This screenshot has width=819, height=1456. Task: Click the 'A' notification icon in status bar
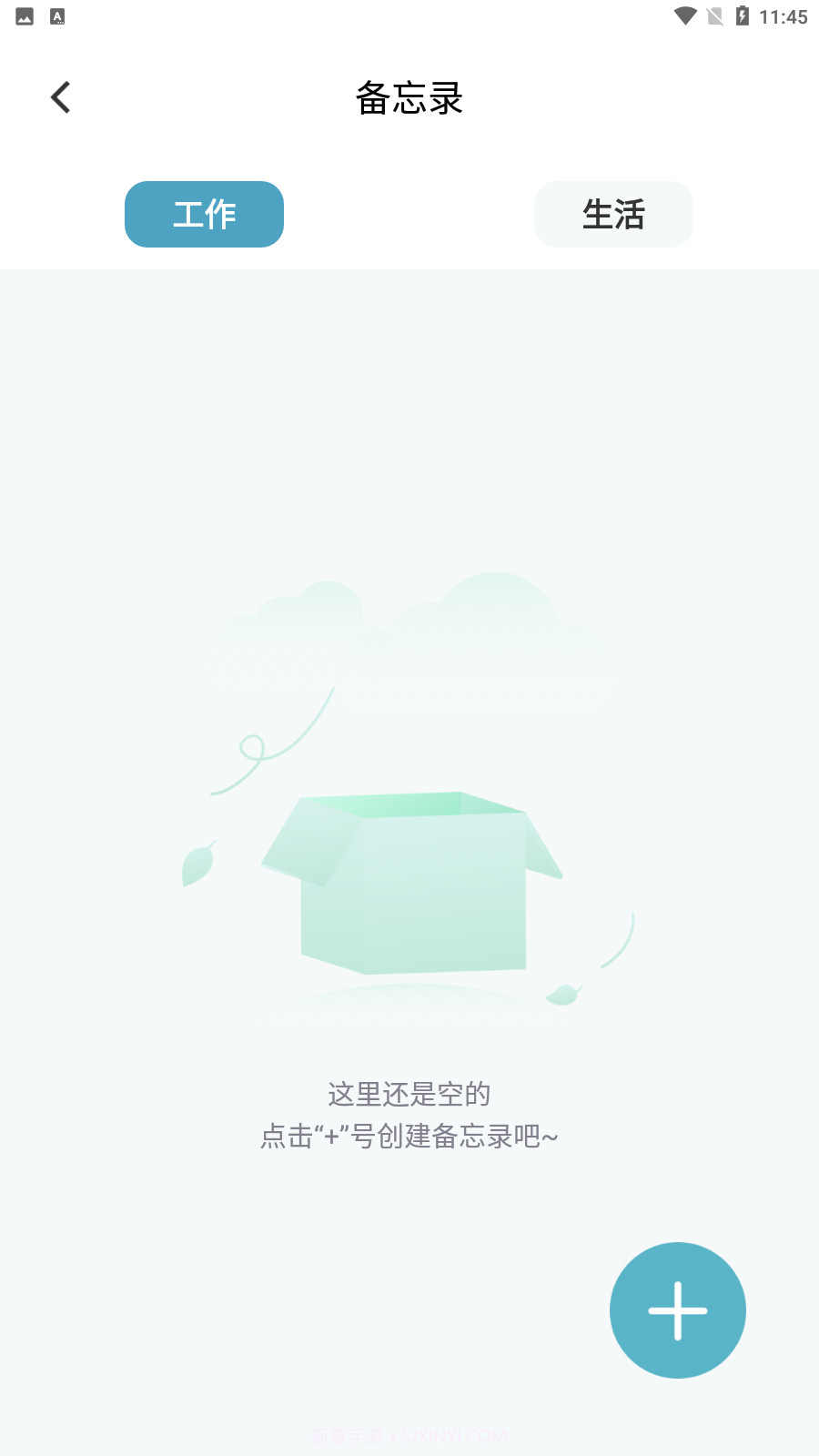point(56,15)
